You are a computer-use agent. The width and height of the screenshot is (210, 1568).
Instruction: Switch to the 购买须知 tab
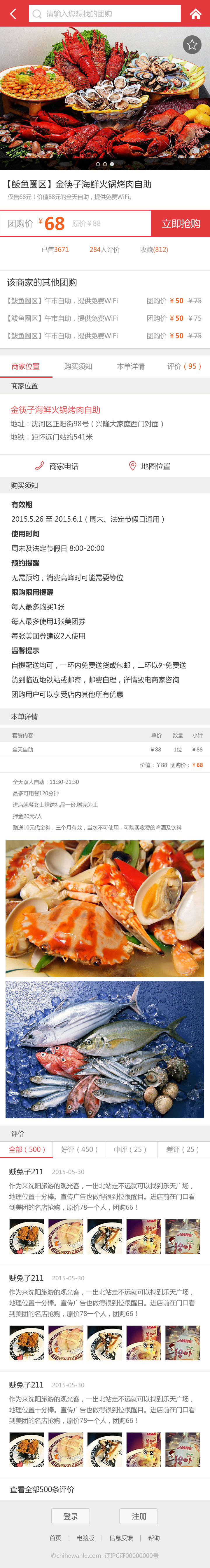[78, 367]
